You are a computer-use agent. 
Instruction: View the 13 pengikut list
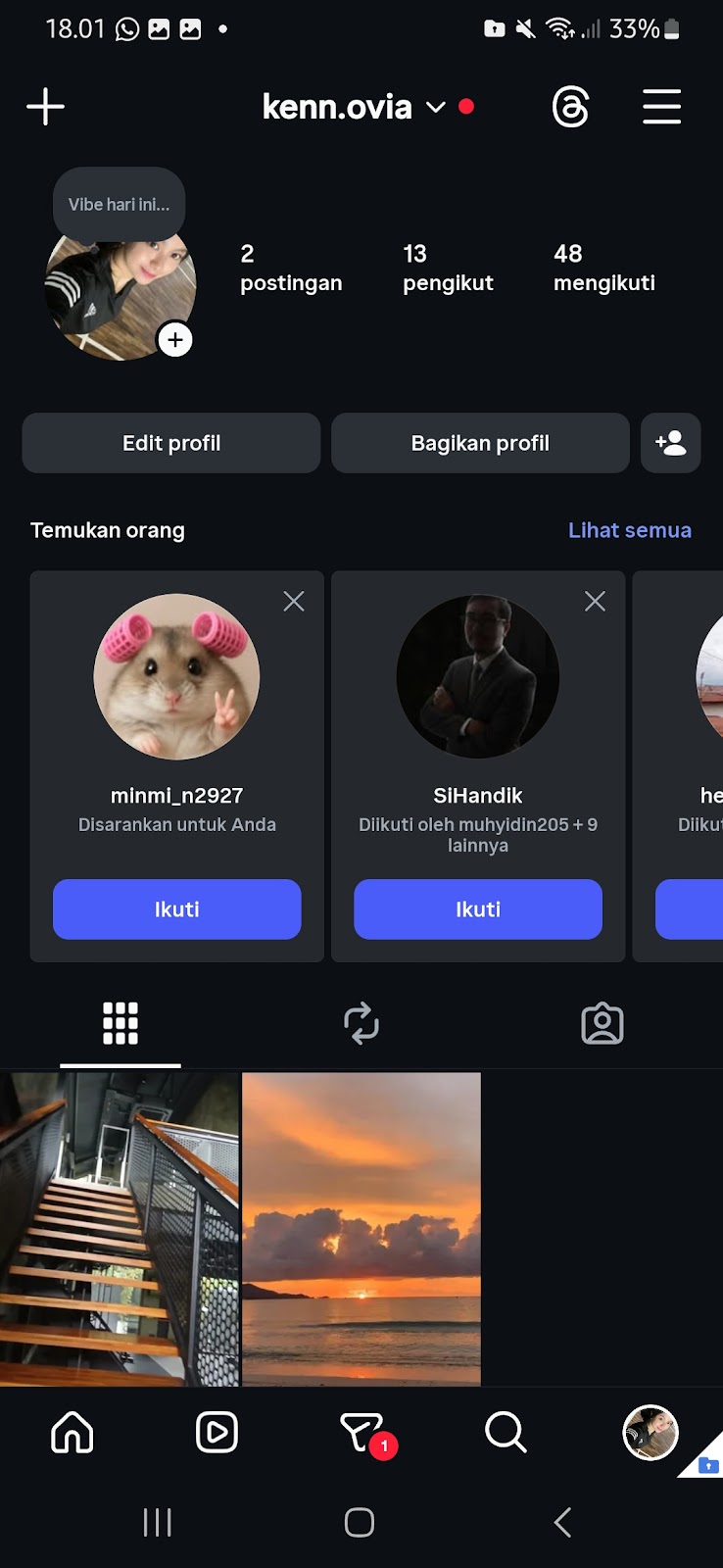(447, 269)
